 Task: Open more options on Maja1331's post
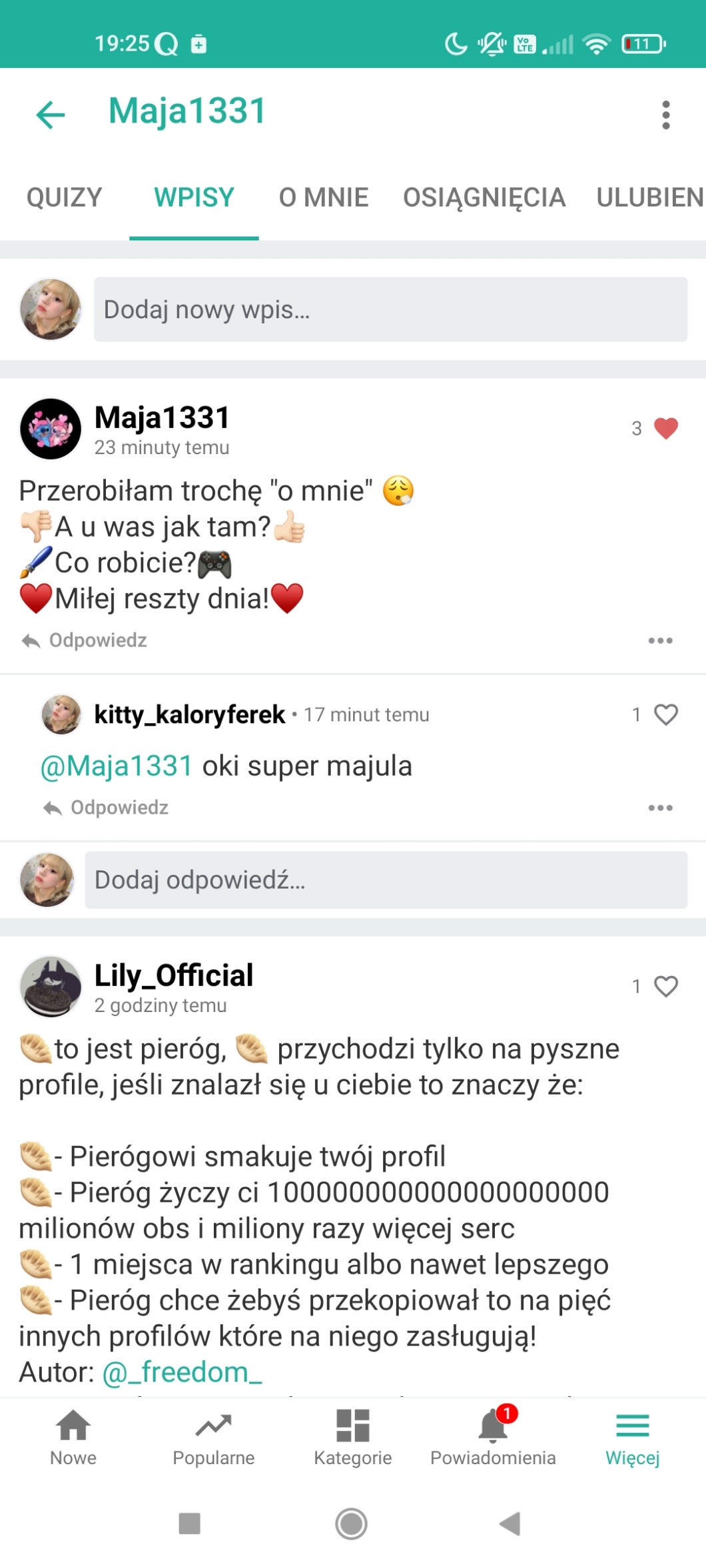tap(660, 641)
